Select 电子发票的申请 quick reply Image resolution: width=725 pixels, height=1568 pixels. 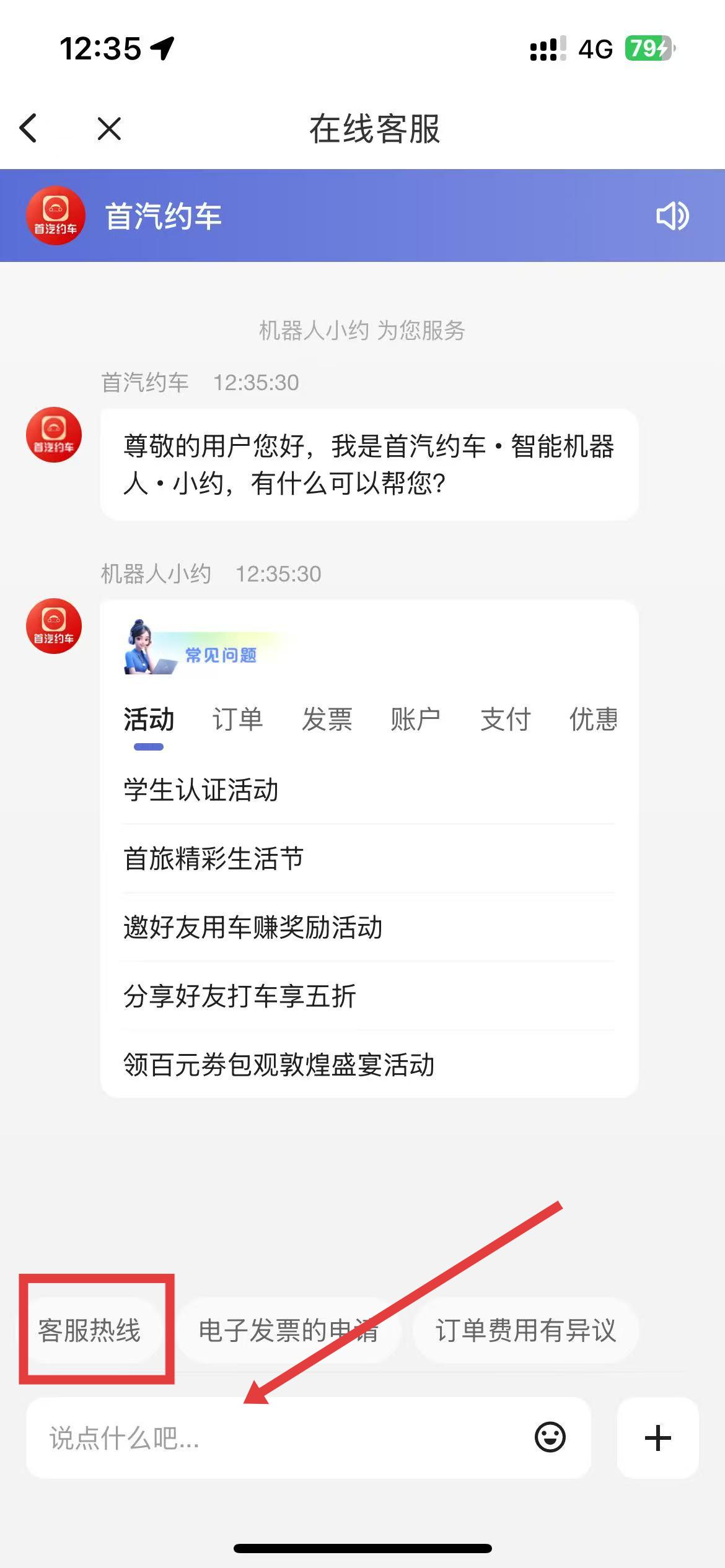[x=288, y=1330]
